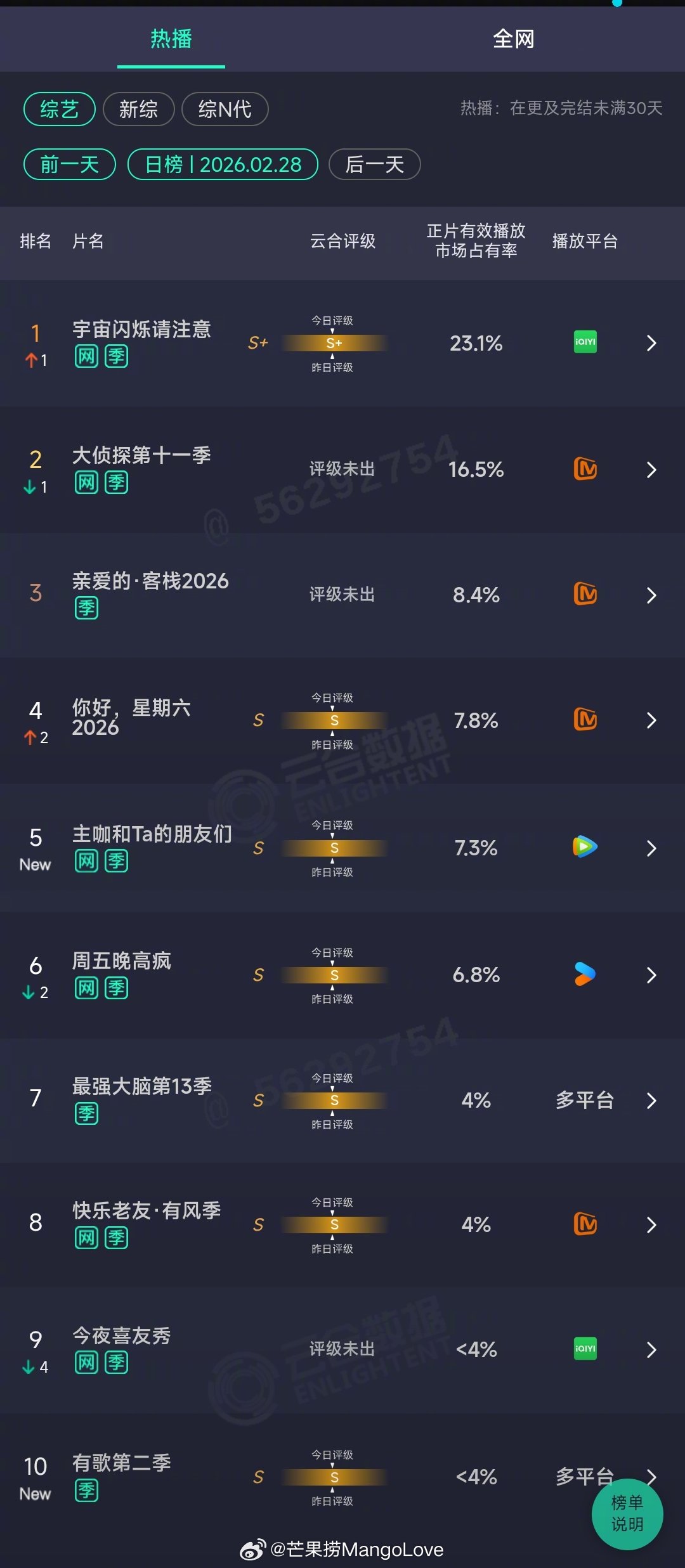Click the Mango TV icon beside 大侦探第十一季

tap(587, 470)
